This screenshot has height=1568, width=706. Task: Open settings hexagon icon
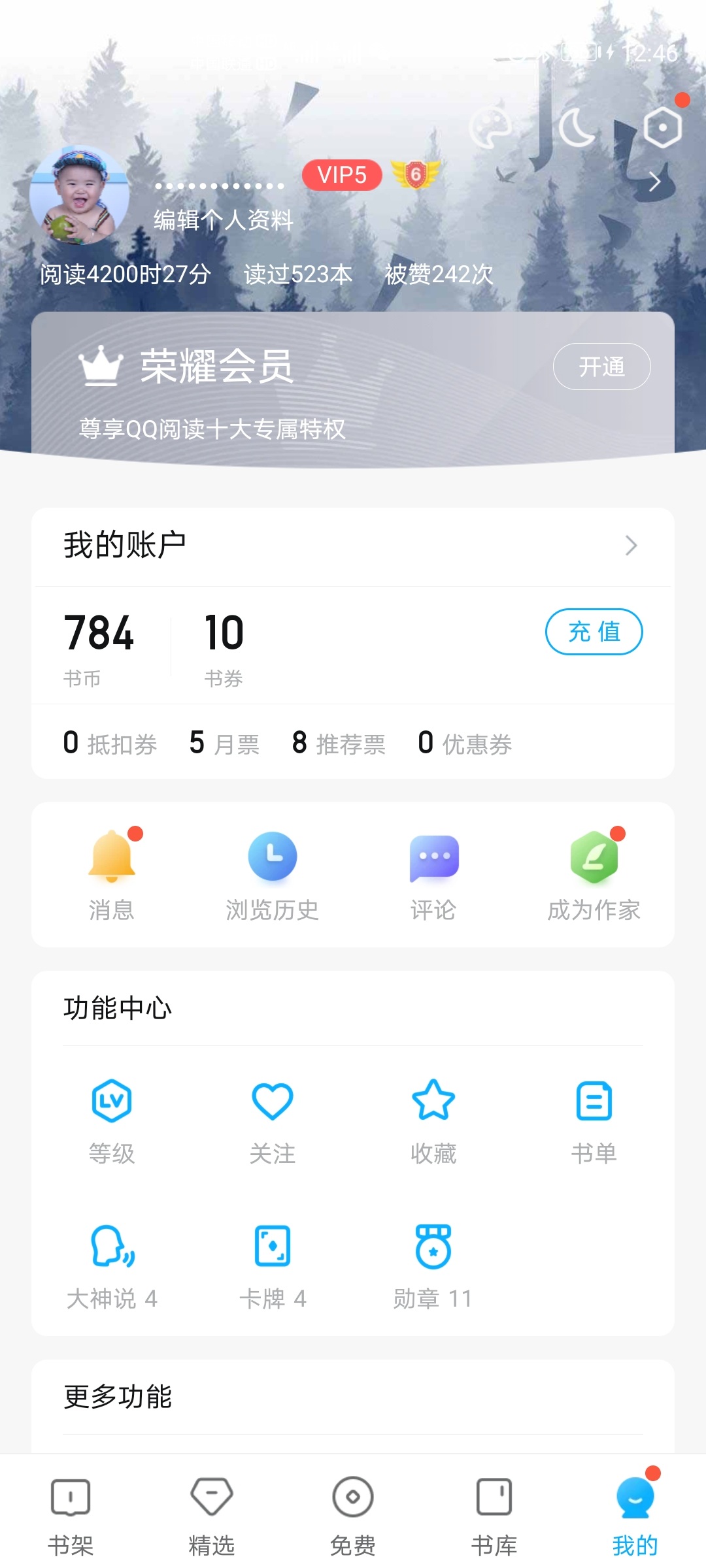tap(662, 127)
